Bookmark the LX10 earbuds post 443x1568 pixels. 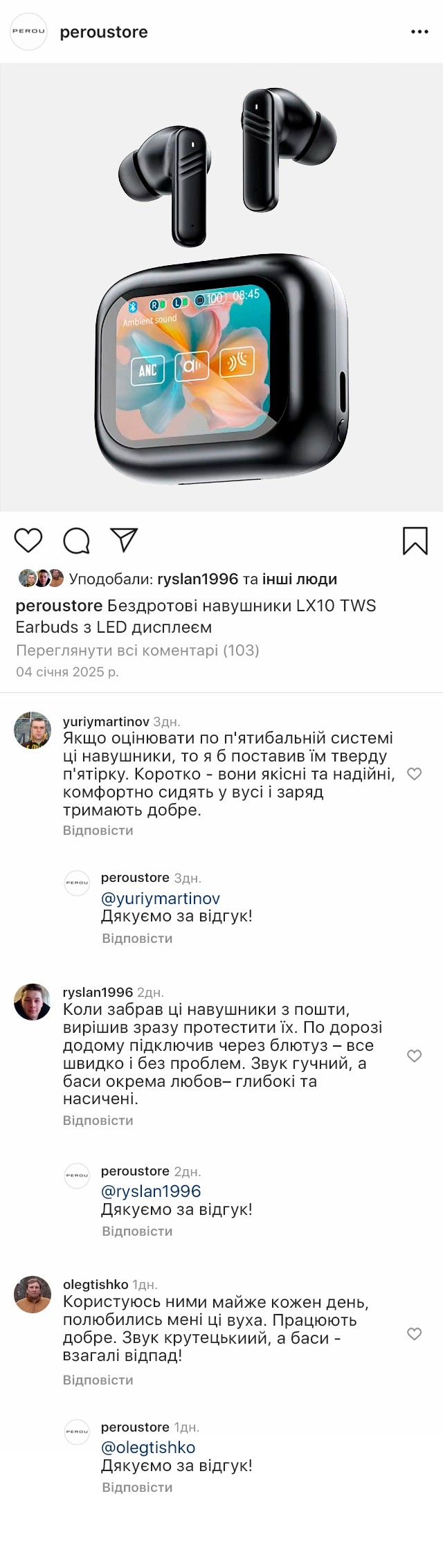click(415, 541)
